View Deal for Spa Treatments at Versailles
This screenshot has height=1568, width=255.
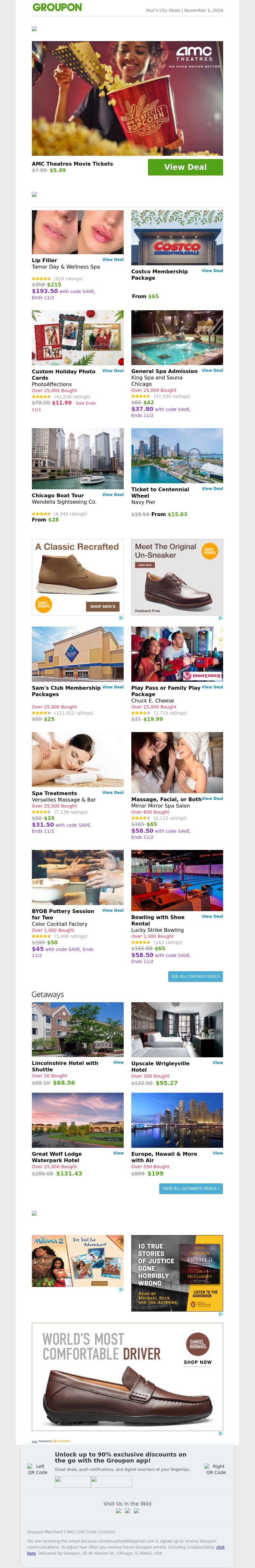point(113,793)
